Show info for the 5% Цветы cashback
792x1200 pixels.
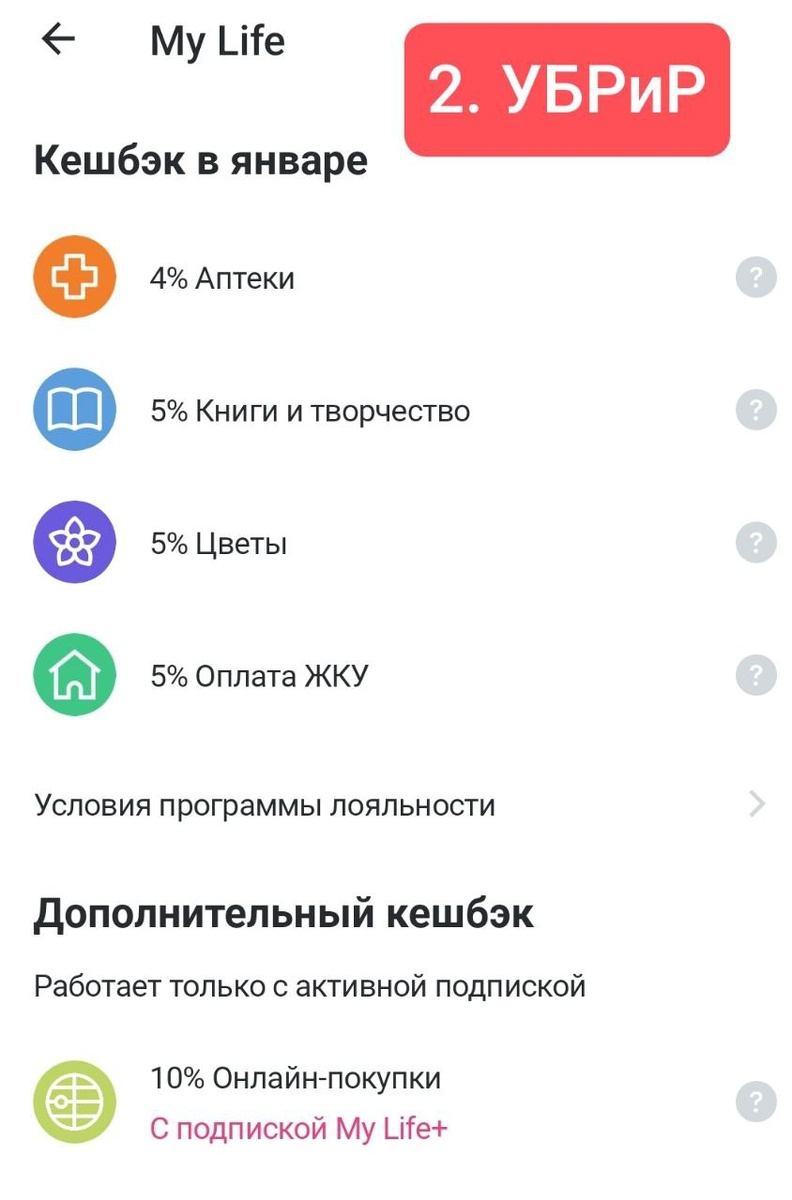click(x=754, y=542)
